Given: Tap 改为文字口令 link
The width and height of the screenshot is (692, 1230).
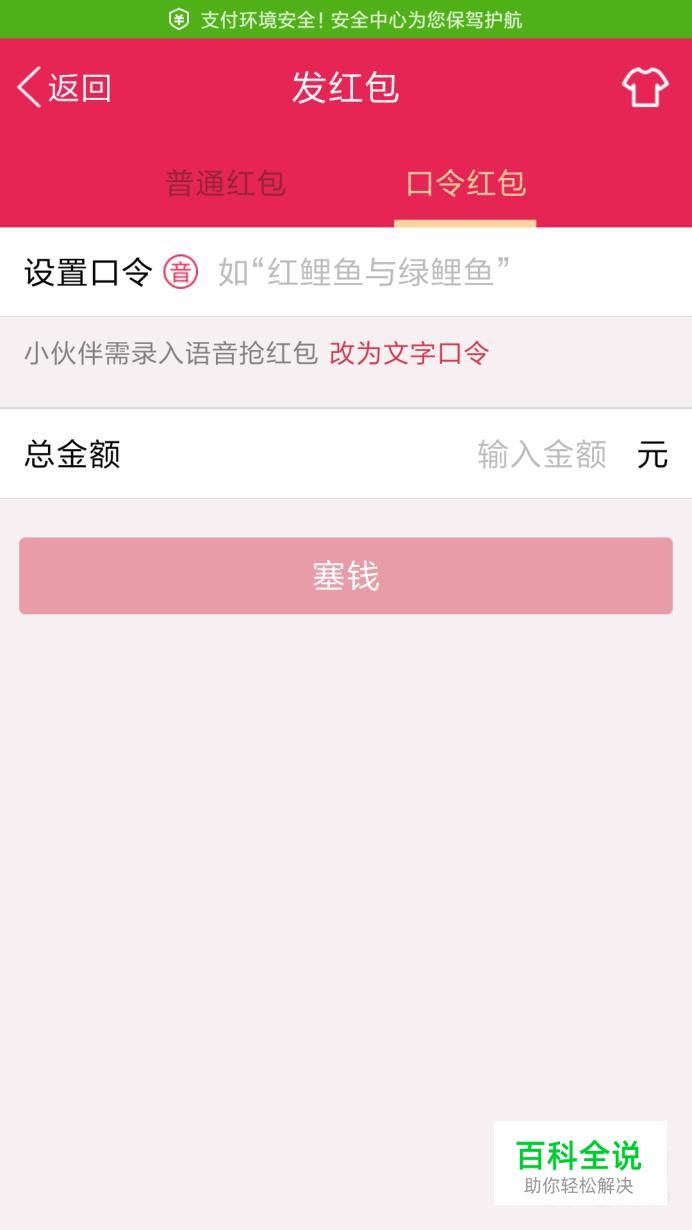Looking at the screenshot, I should (x=409, y=353).
